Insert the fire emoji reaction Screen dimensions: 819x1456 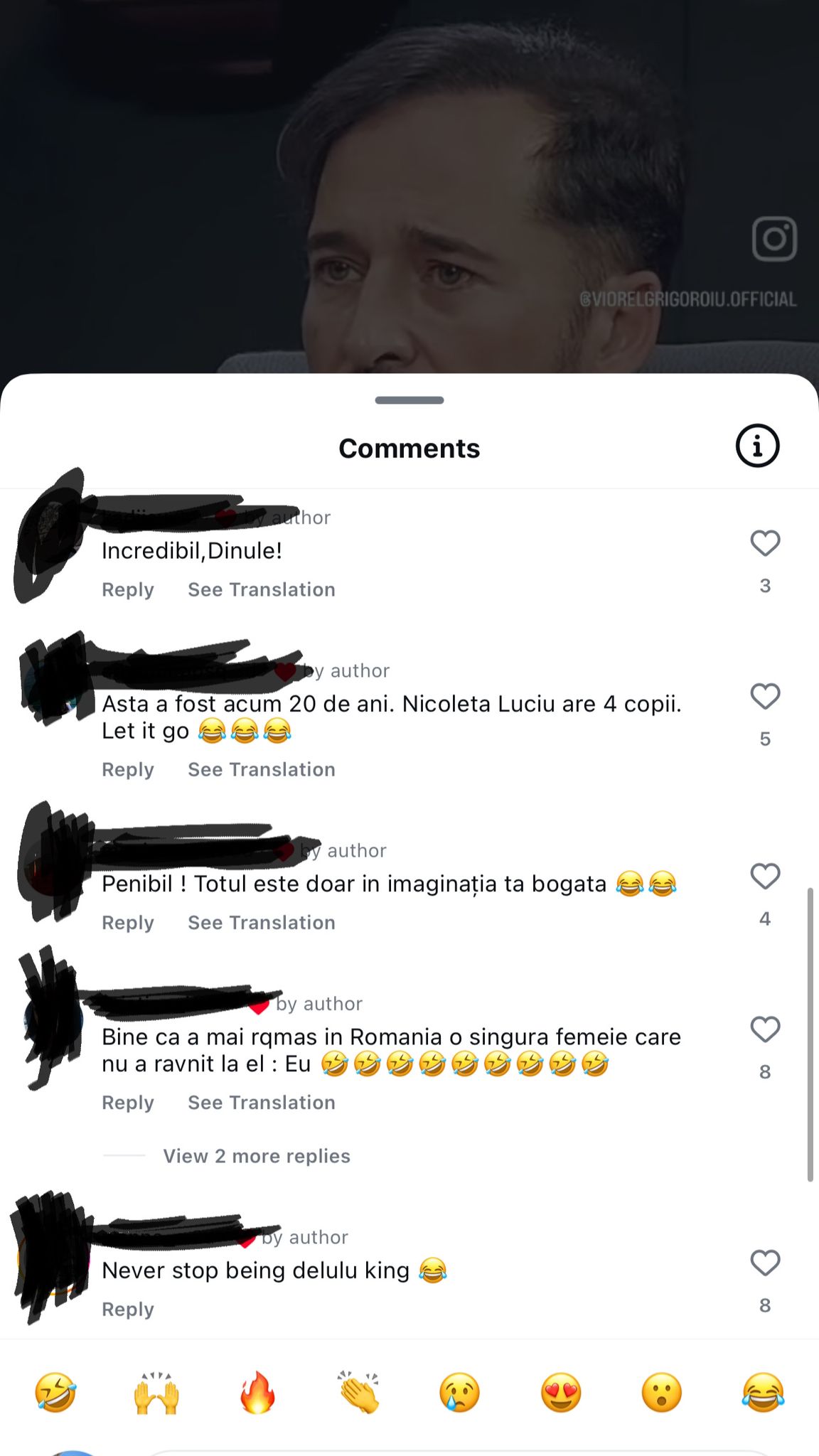coord(257,1392)
